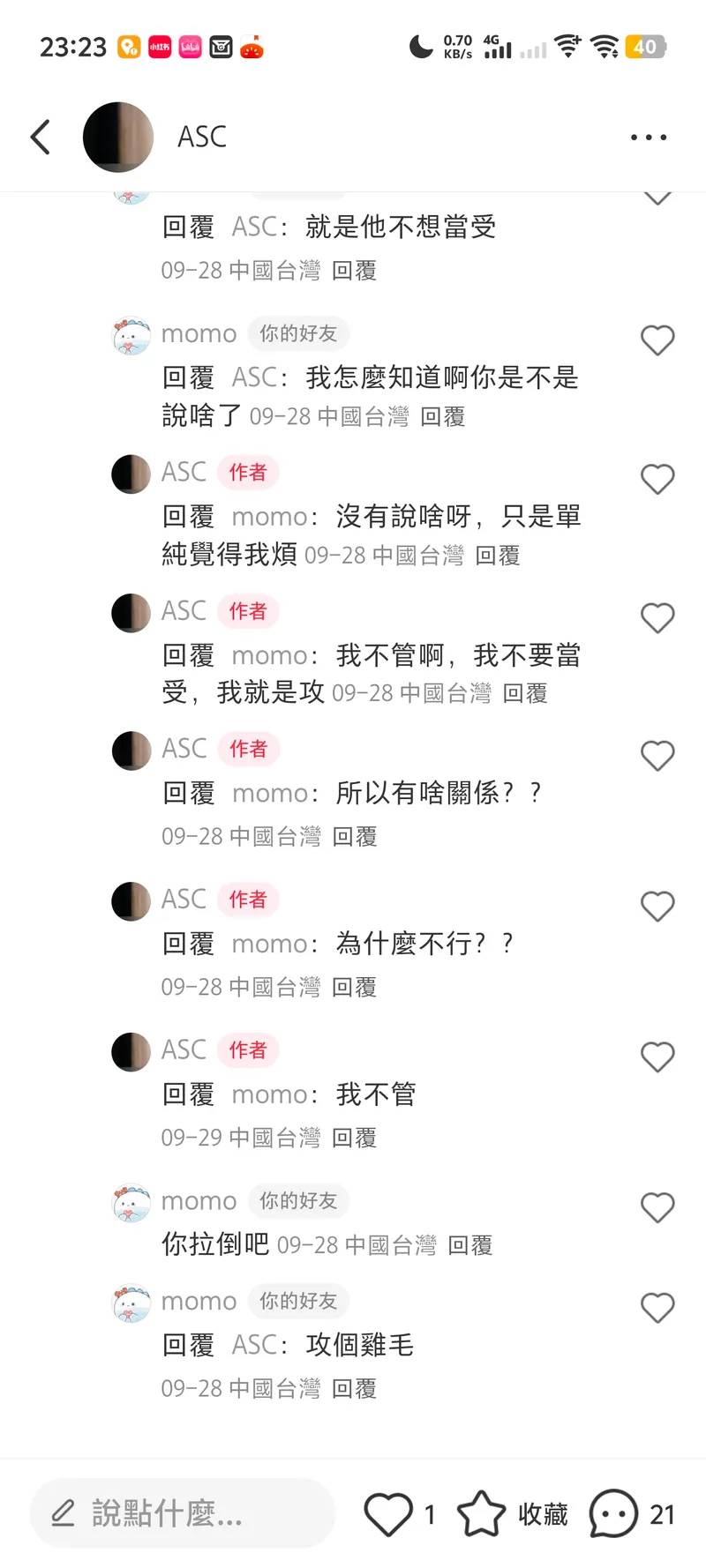Add post to 收藏 favorites

[512, 1514]
